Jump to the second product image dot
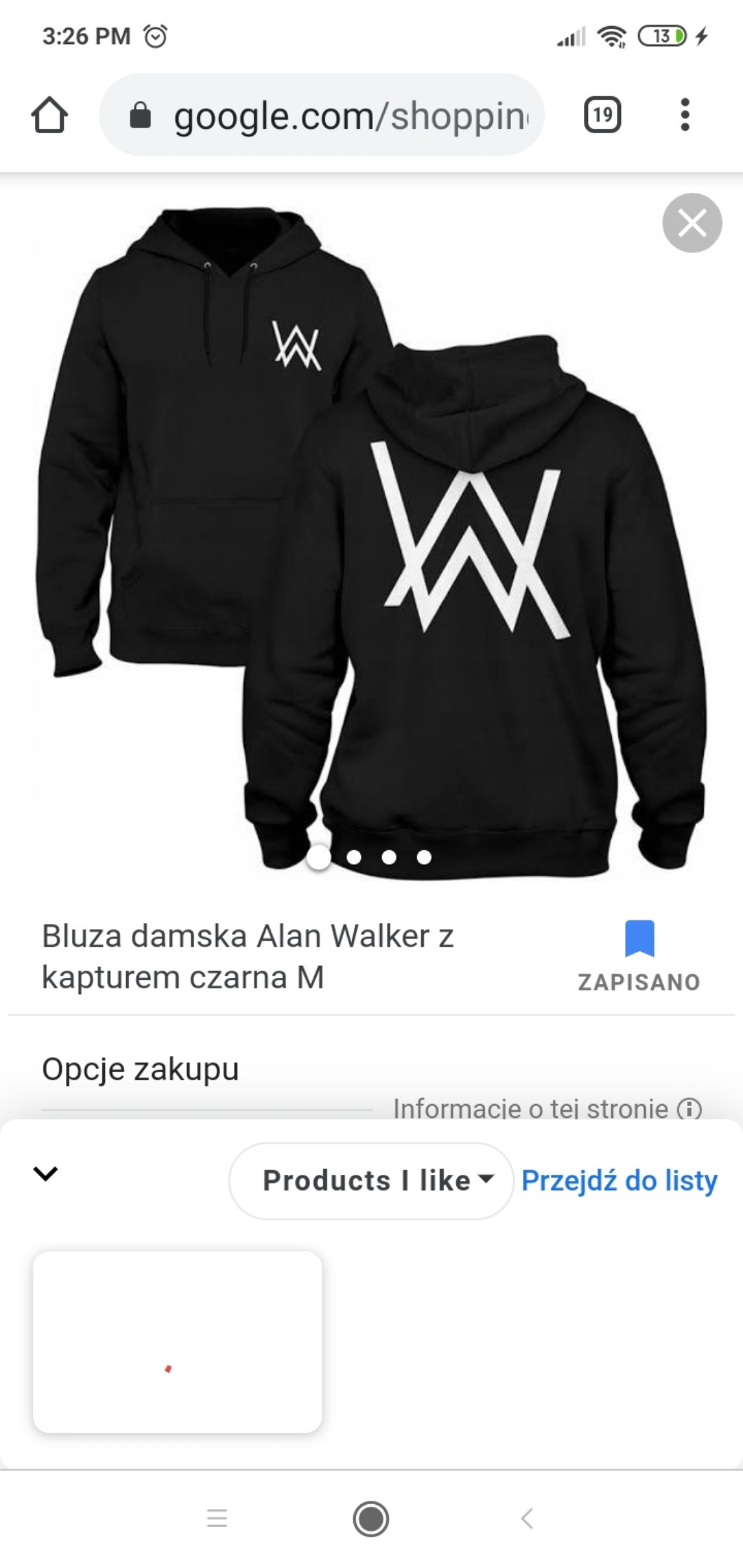 [x=354, y=857]
